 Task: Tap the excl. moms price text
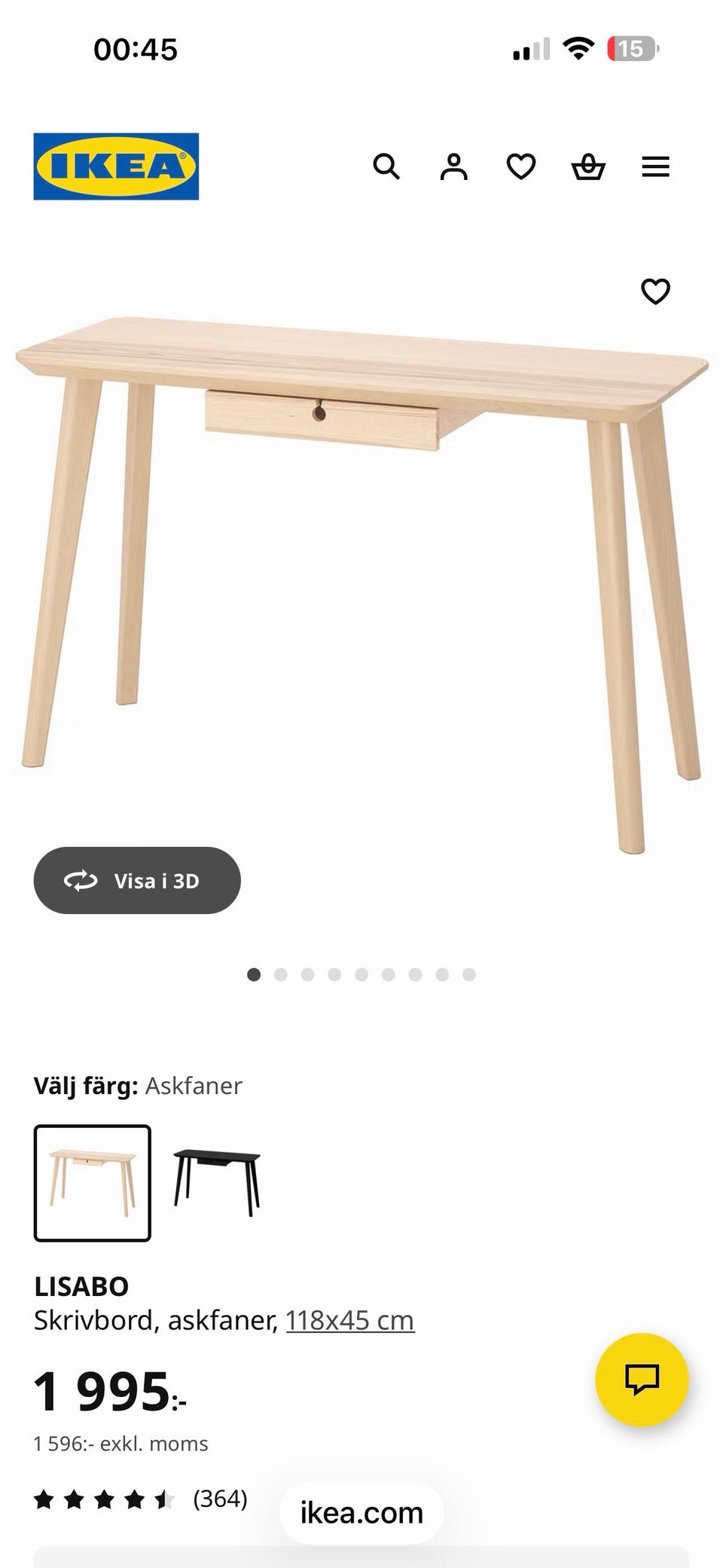120,1443
